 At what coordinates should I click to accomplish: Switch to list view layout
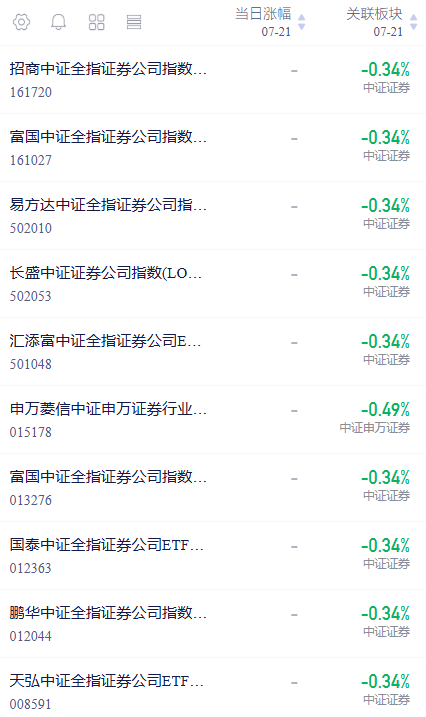click(x=134, y=22)
